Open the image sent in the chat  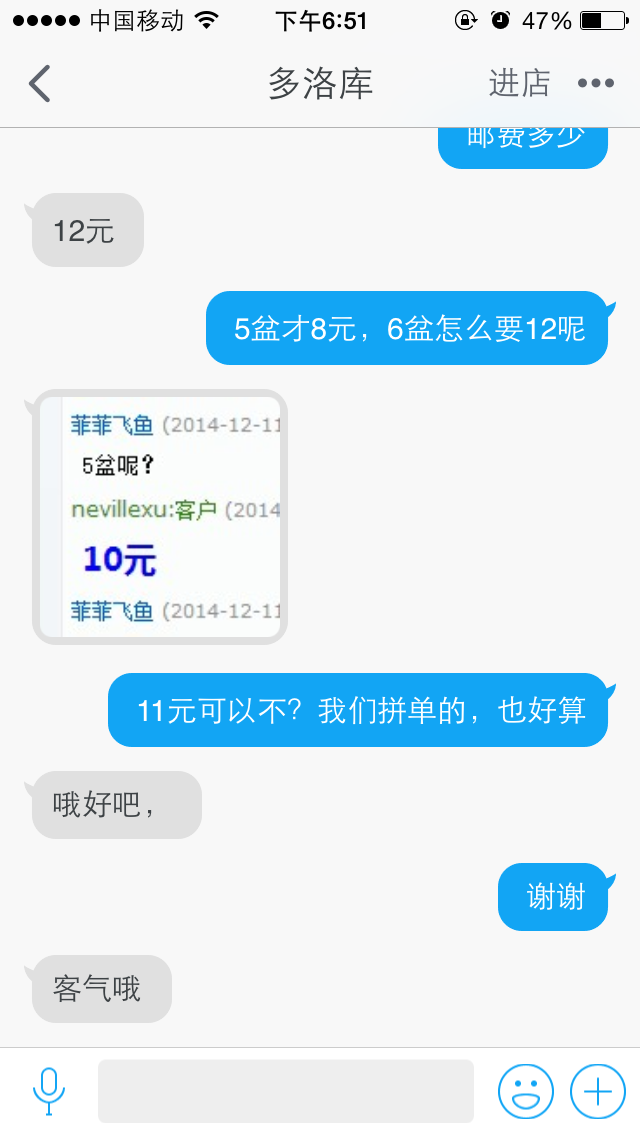160,517
